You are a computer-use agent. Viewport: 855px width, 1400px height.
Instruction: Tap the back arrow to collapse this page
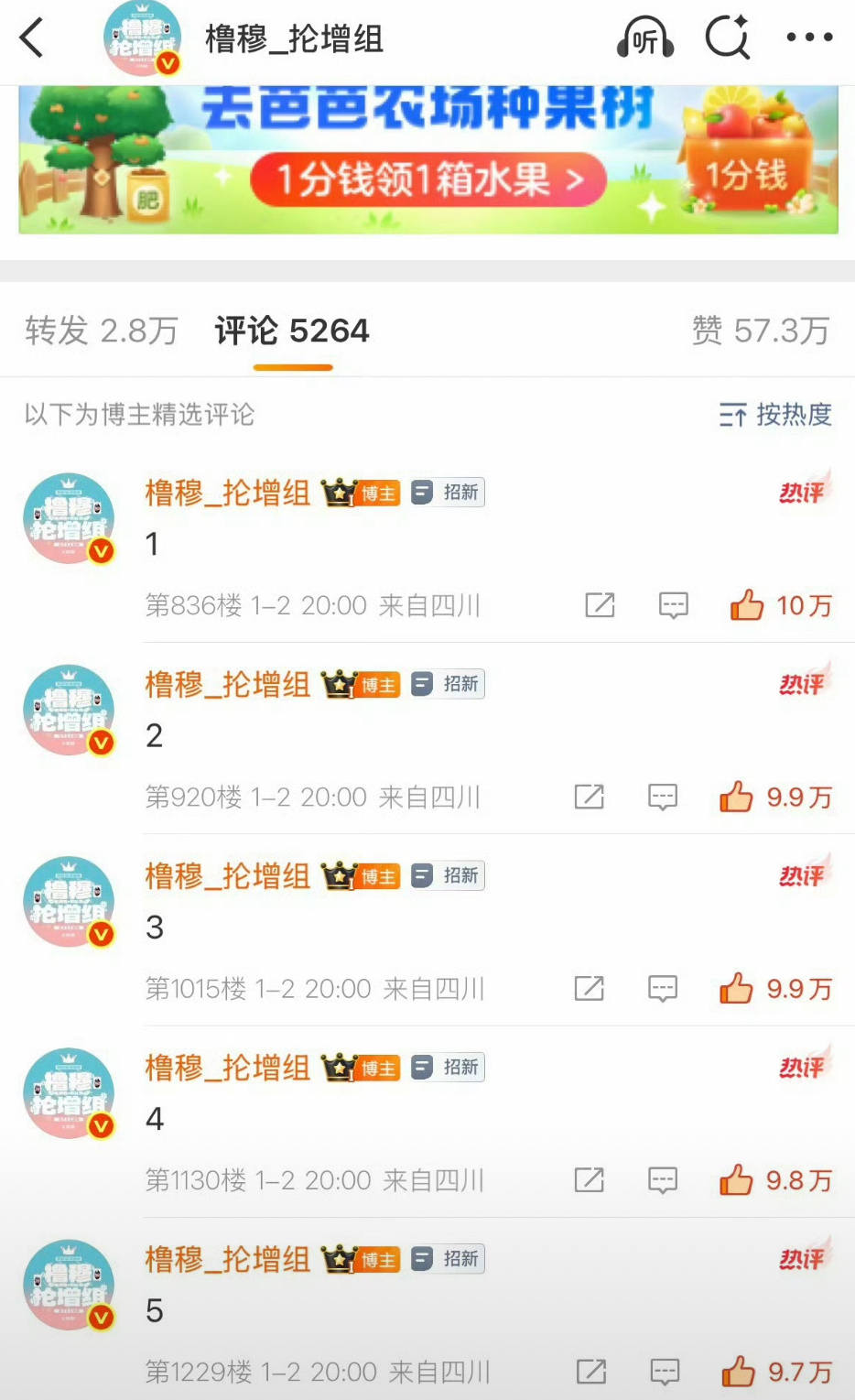(31, 38)
